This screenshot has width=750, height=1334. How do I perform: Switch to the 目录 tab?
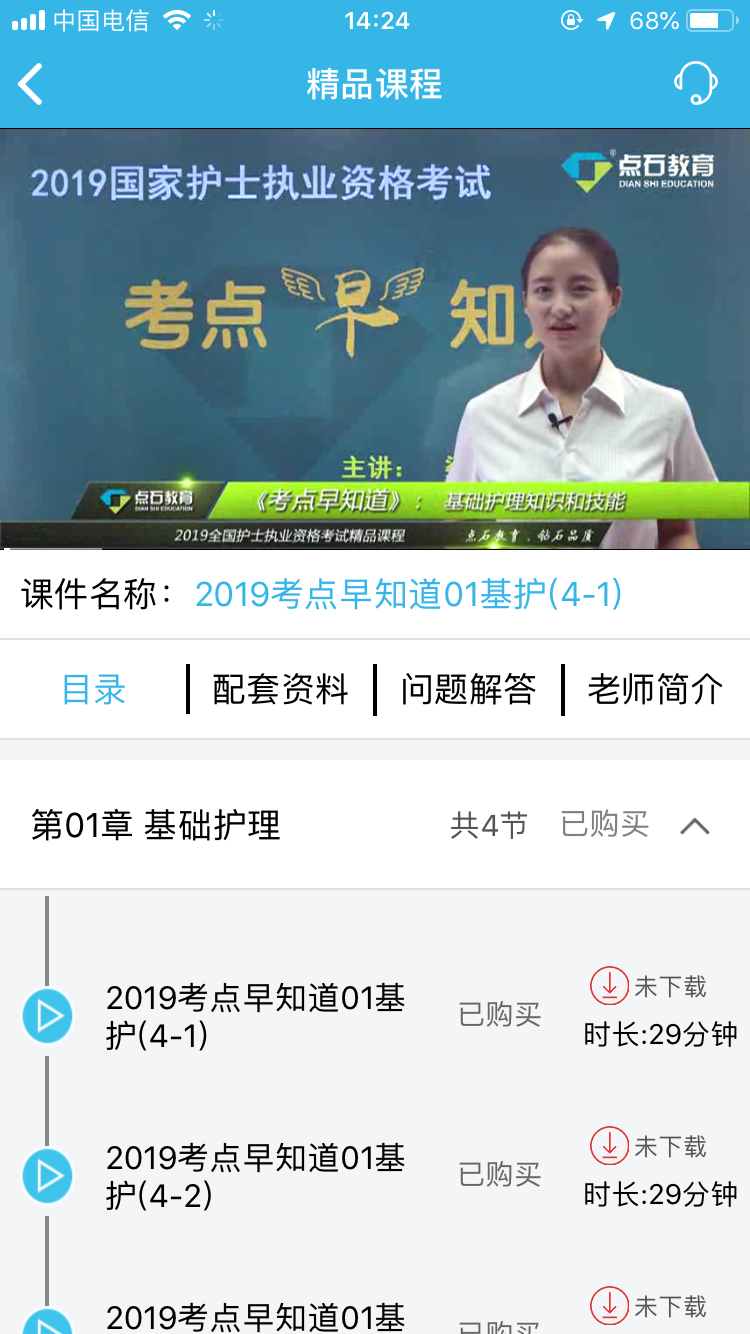coord(94,689)
